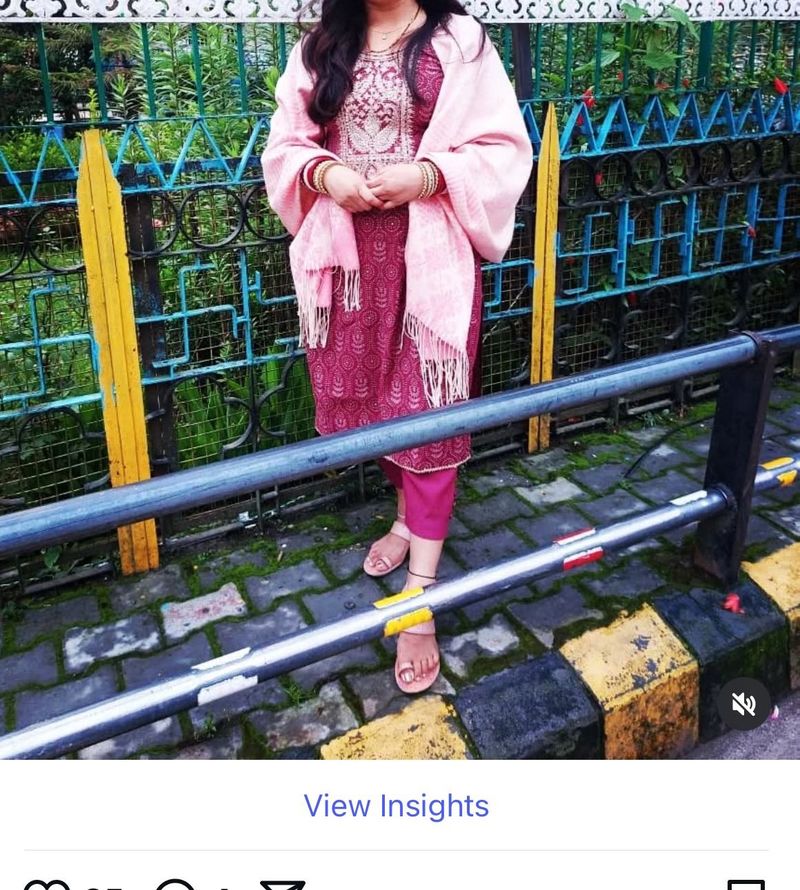
Task: Unmute the video with the speaker icon
Action: tap(743, 704)
